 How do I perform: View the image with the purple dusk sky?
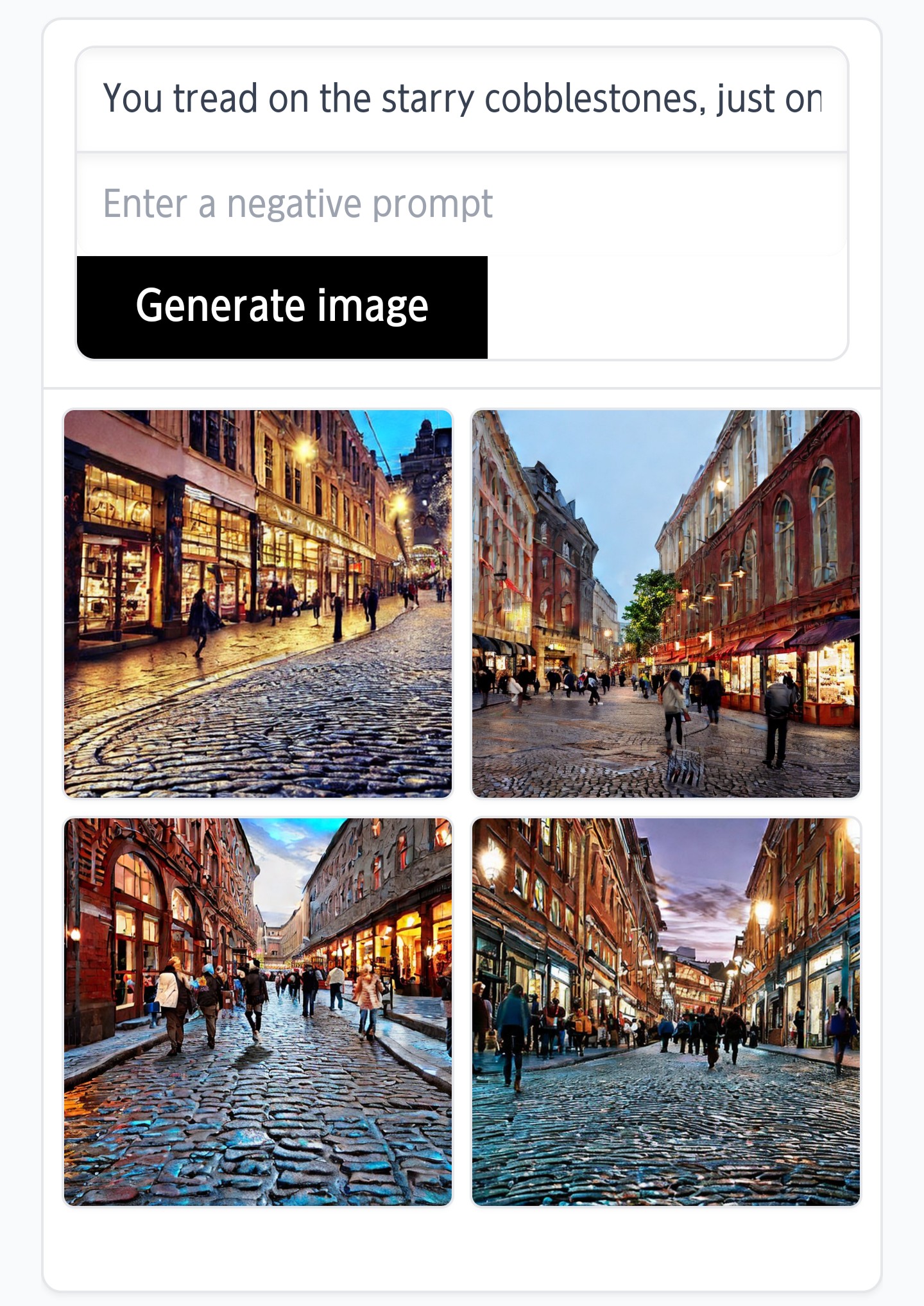coord(665,1011)
